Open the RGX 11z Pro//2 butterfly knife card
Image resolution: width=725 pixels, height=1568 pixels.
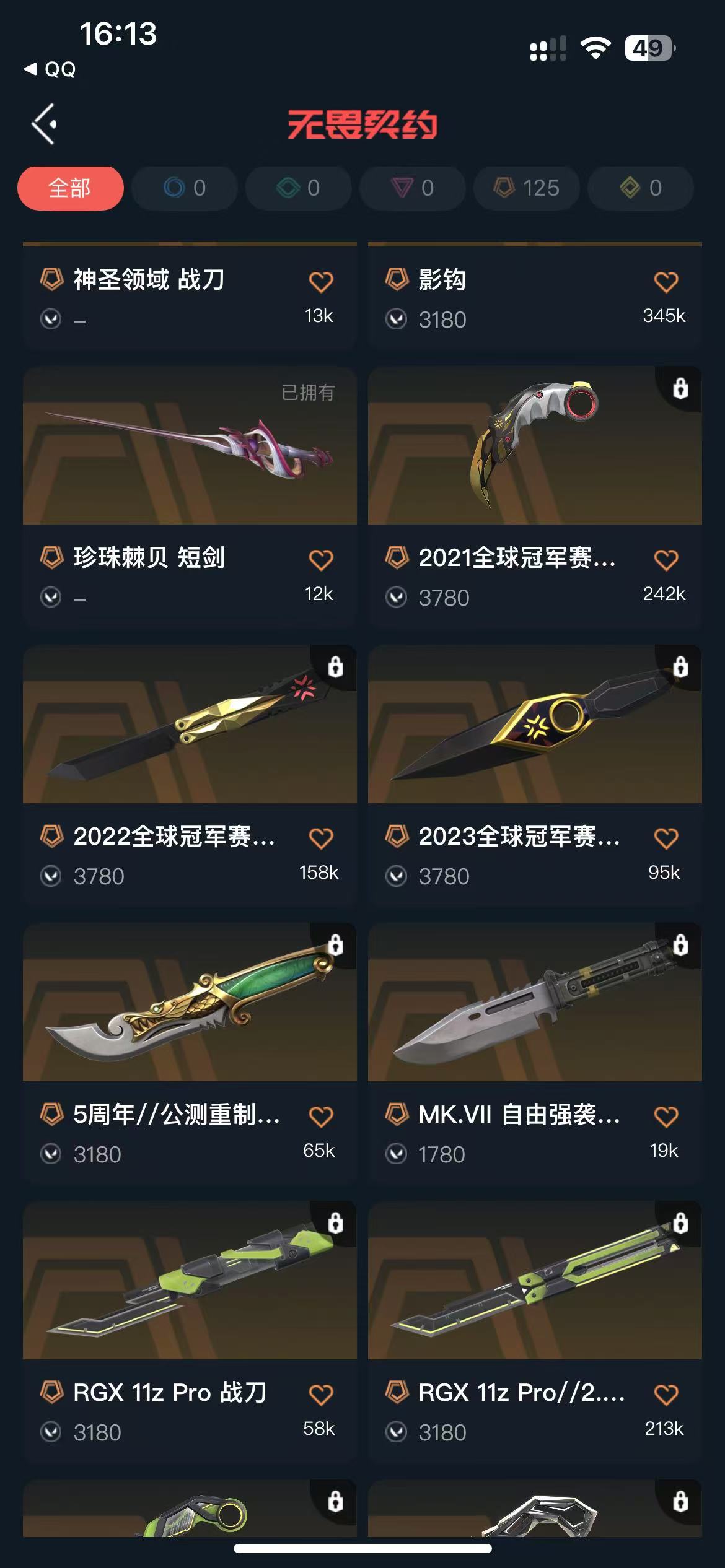click(x=535, y=1331)
